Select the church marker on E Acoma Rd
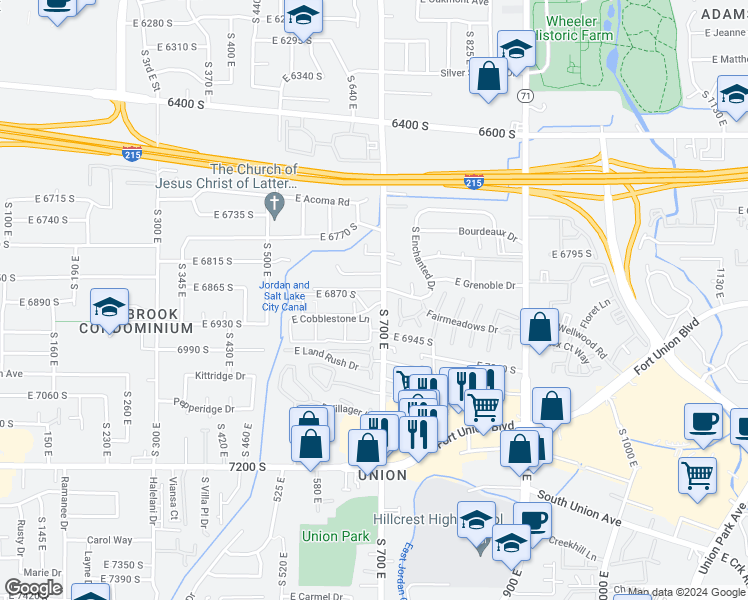This screenshot has height=600, width=748. click(x=274, y=204)
